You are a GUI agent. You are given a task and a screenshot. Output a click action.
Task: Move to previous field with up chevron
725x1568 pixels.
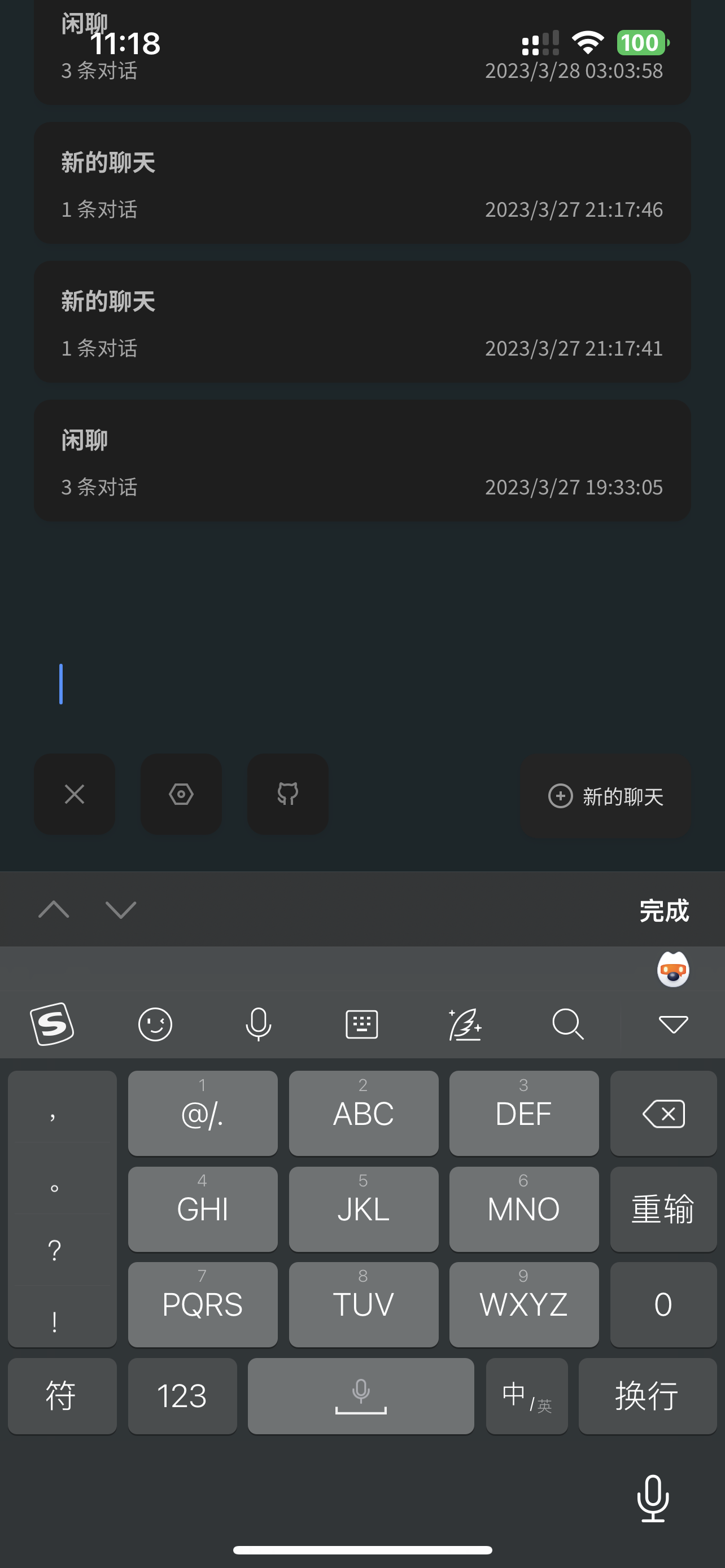click(54, 909)
